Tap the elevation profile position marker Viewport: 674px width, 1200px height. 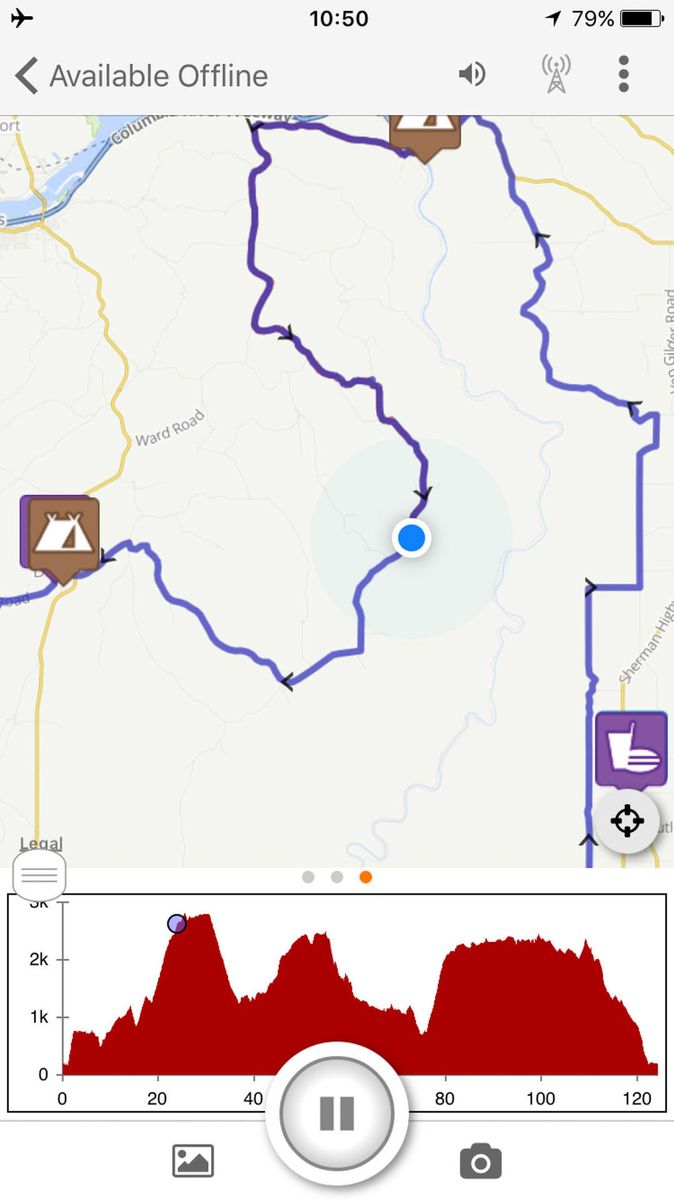click(x=177, y=923)
